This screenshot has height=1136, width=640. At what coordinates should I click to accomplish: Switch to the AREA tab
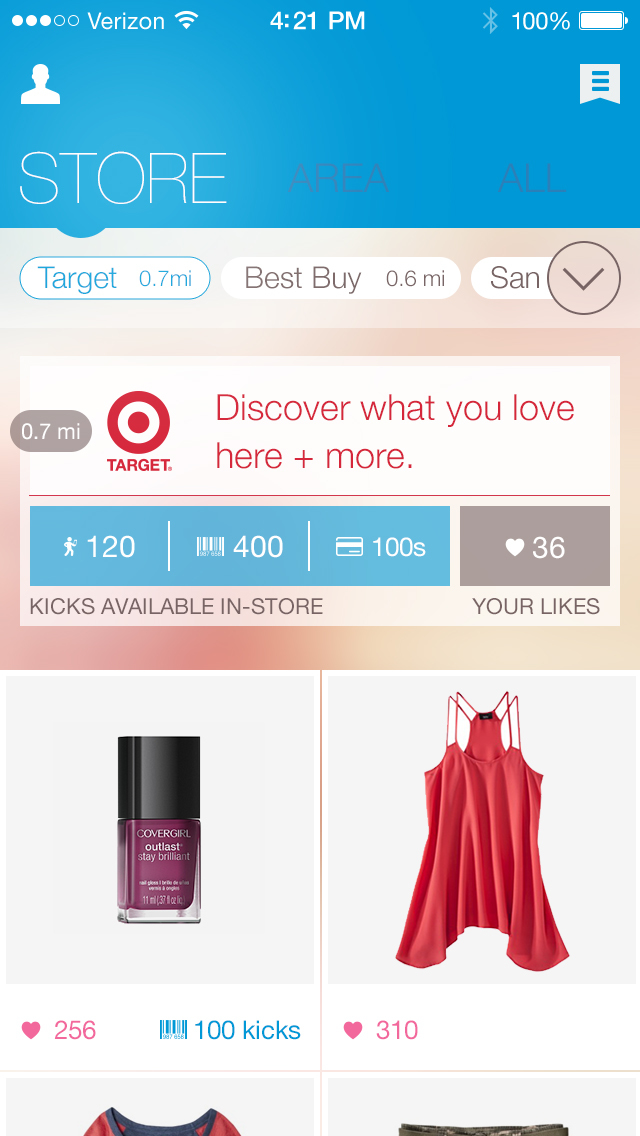point(338,178)
